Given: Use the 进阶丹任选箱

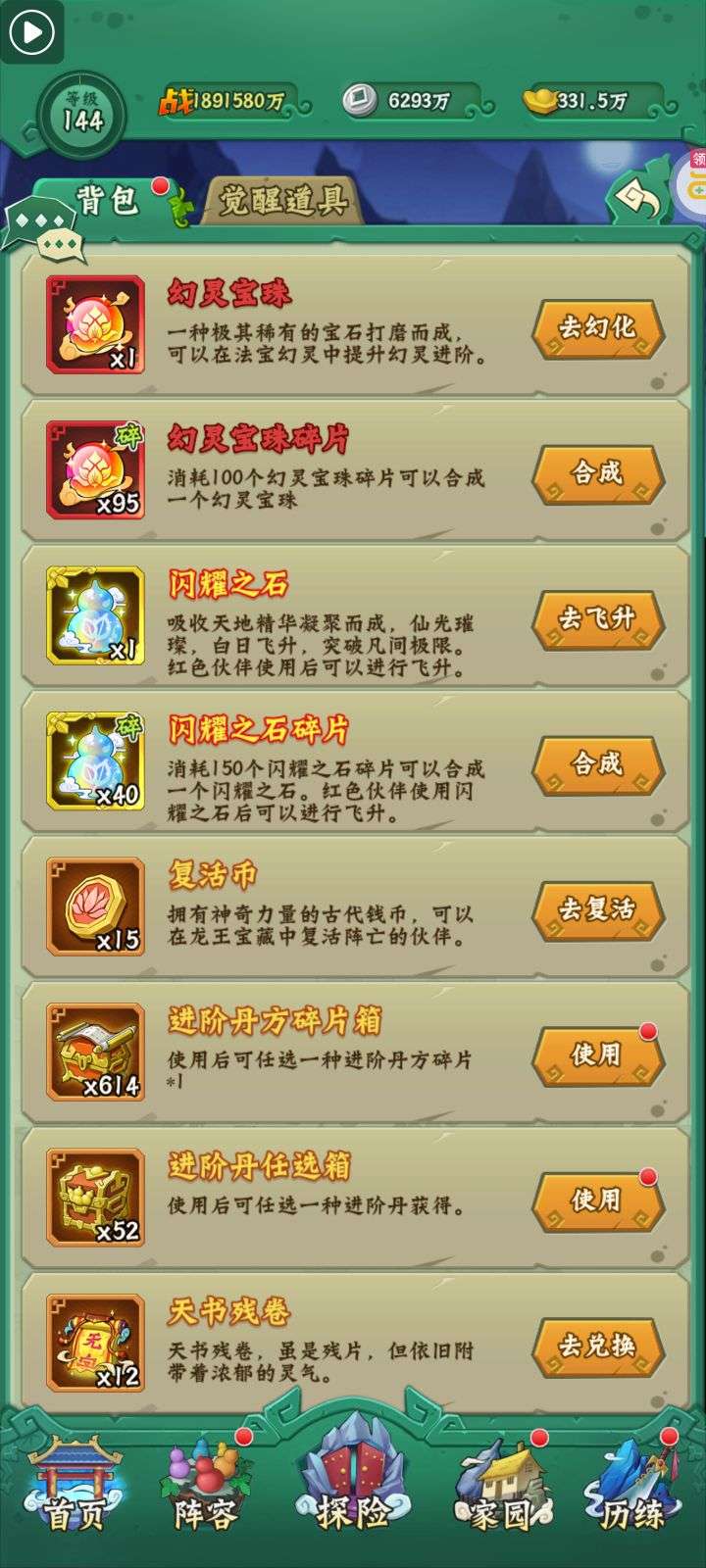Looking at the screenshot, I should 597,1200.
